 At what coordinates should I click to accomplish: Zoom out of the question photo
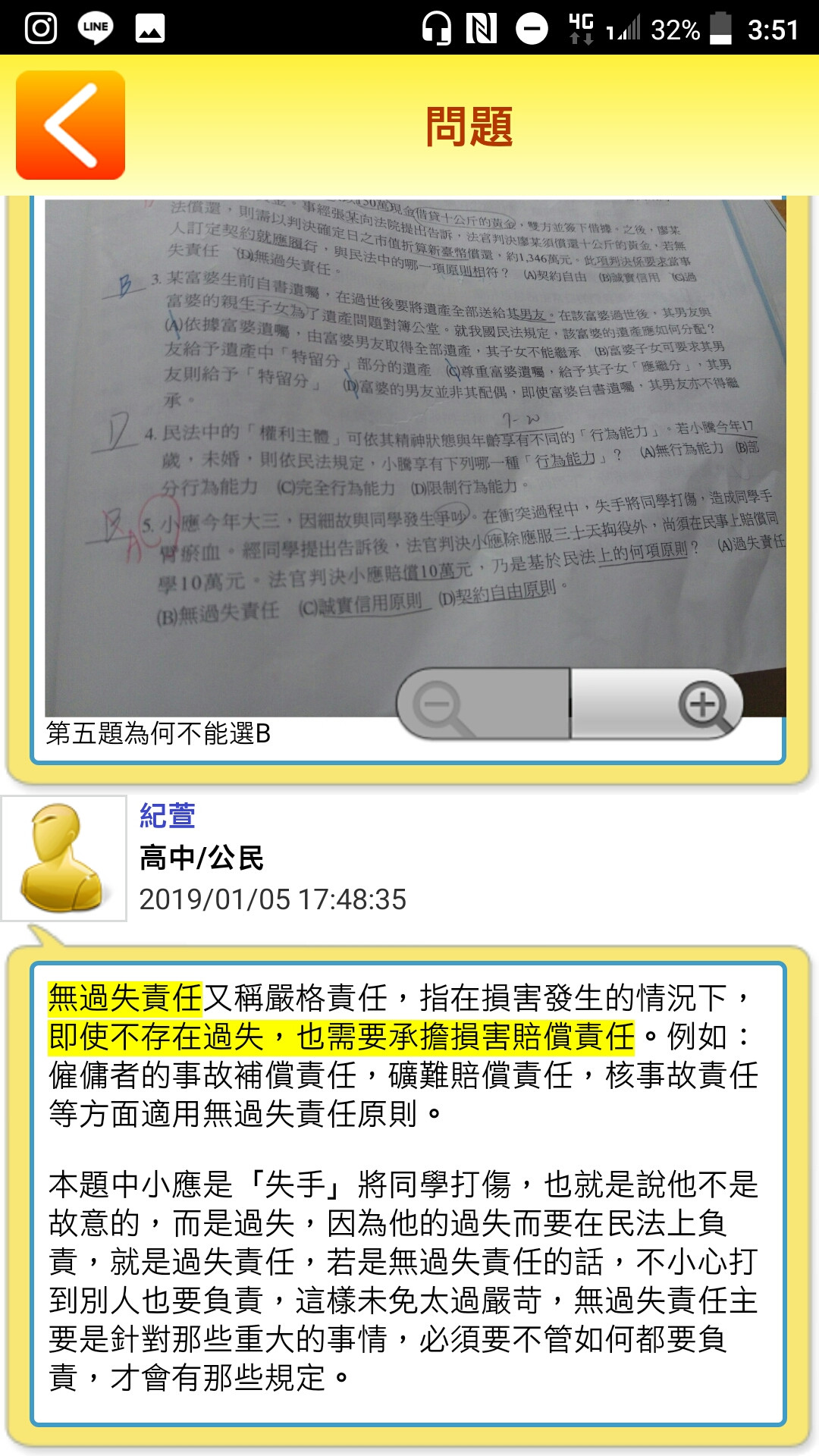click(438, 704)
